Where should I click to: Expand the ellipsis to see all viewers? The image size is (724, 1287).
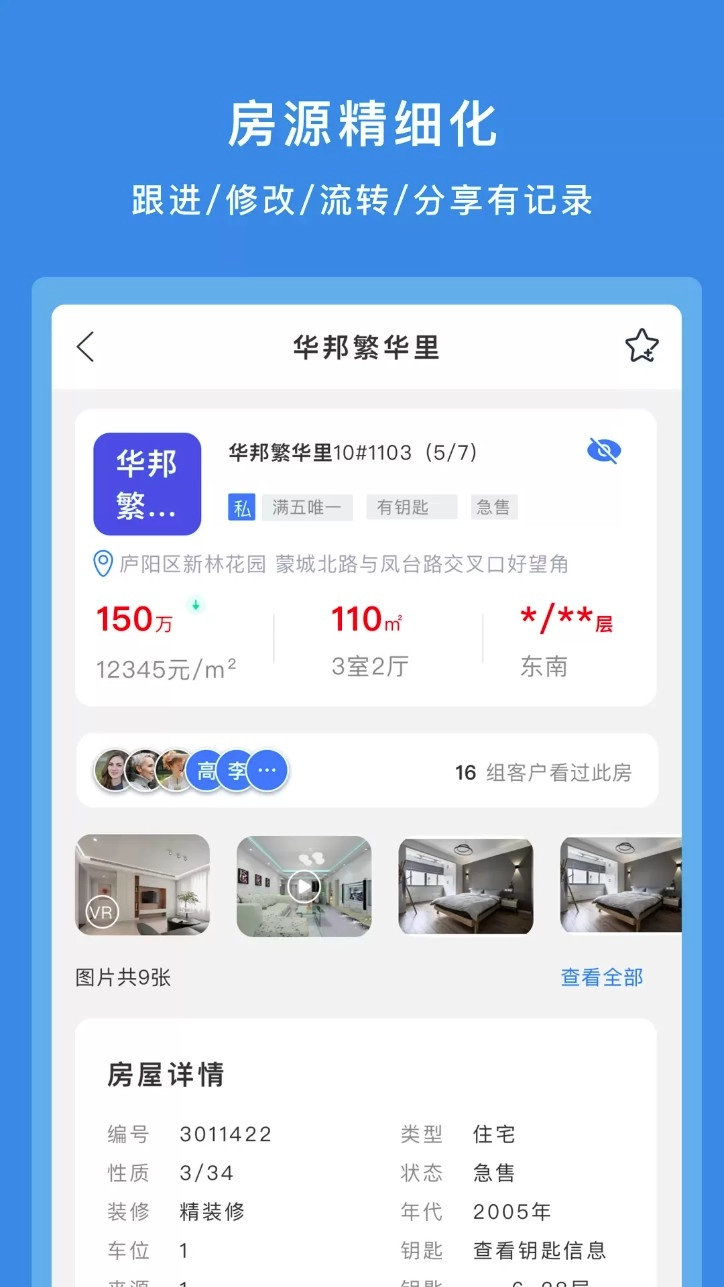(266, 770)
